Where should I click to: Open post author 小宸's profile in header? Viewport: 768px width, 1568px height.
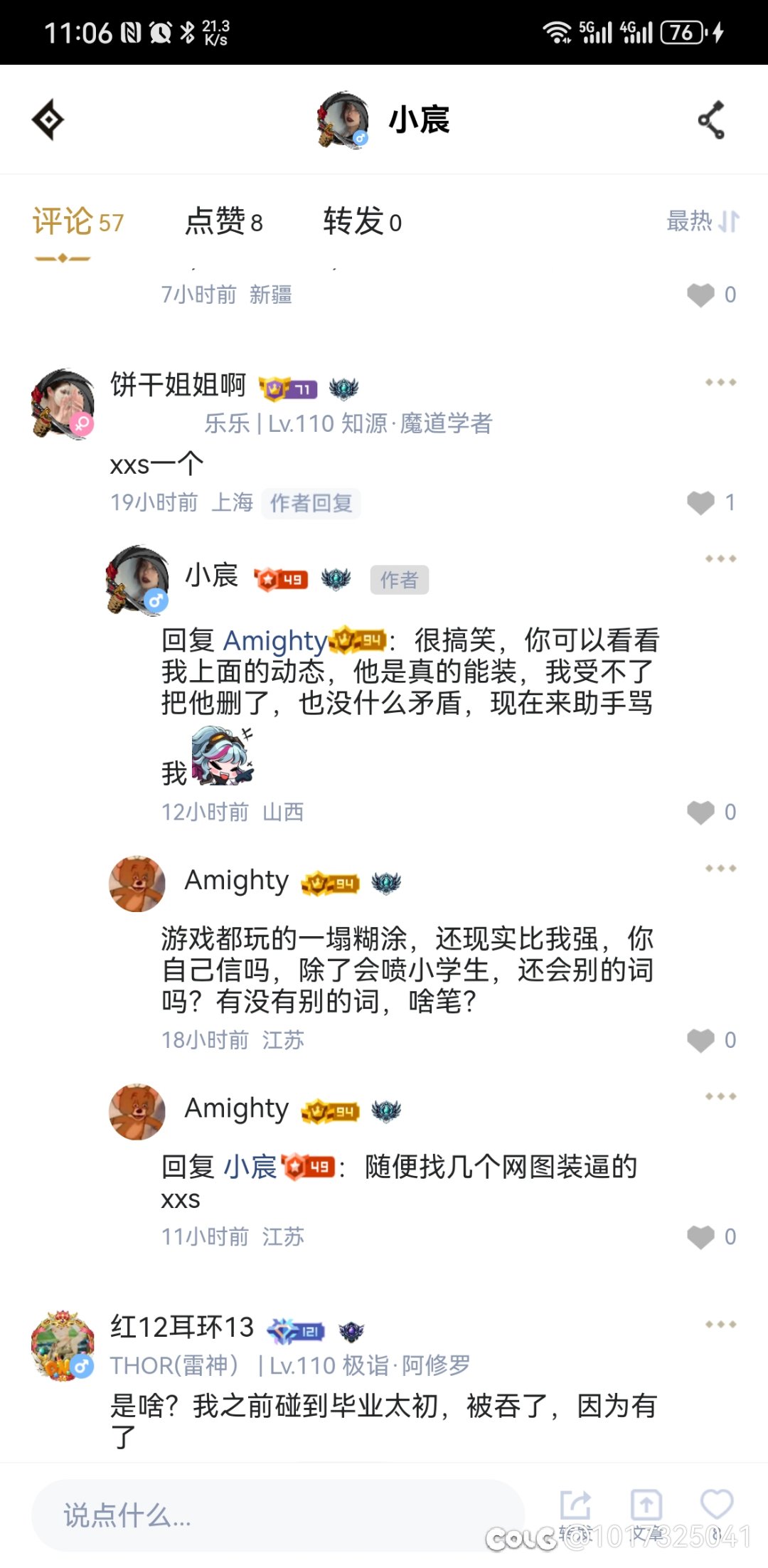coord(383,120)
